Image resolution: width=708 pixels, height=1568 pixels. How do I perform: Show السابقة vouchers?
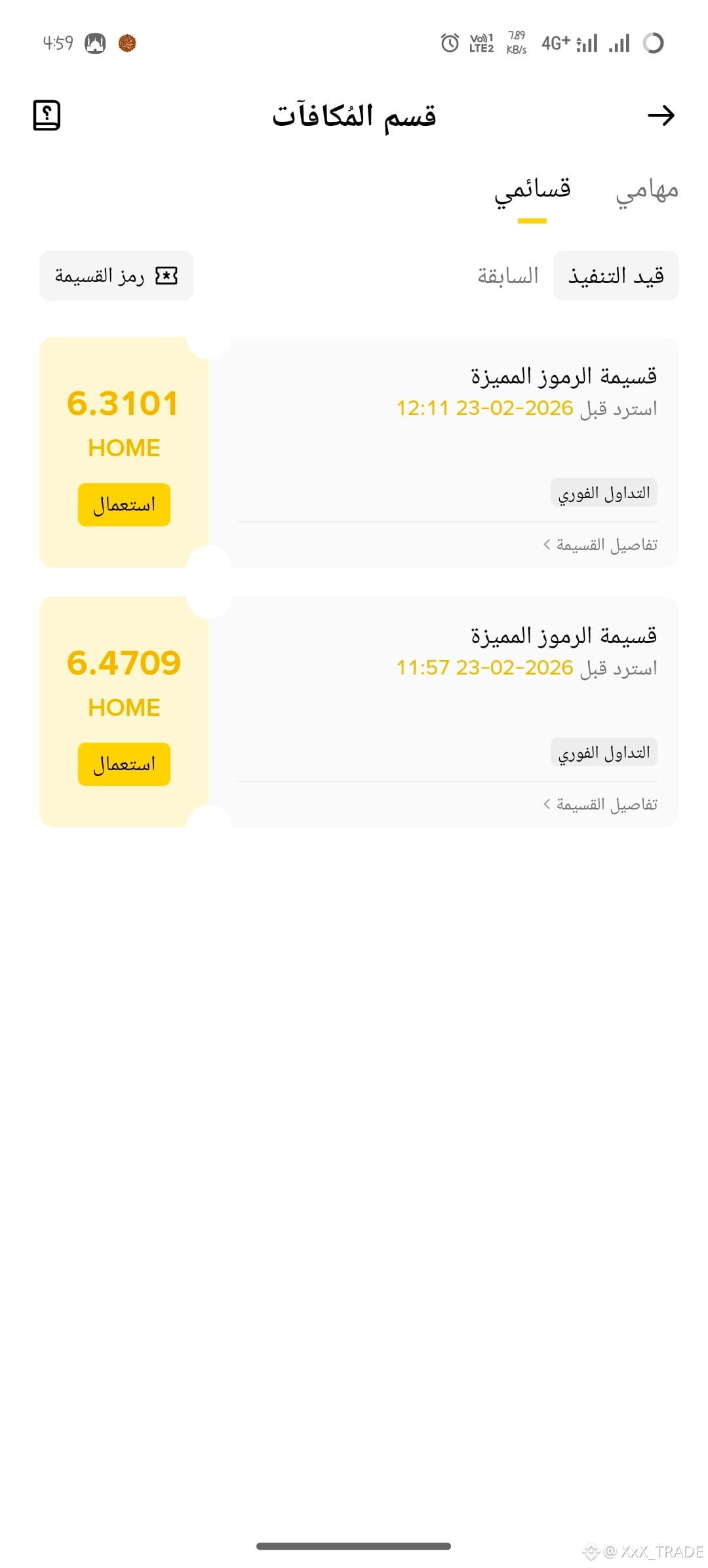pos(508,276)
